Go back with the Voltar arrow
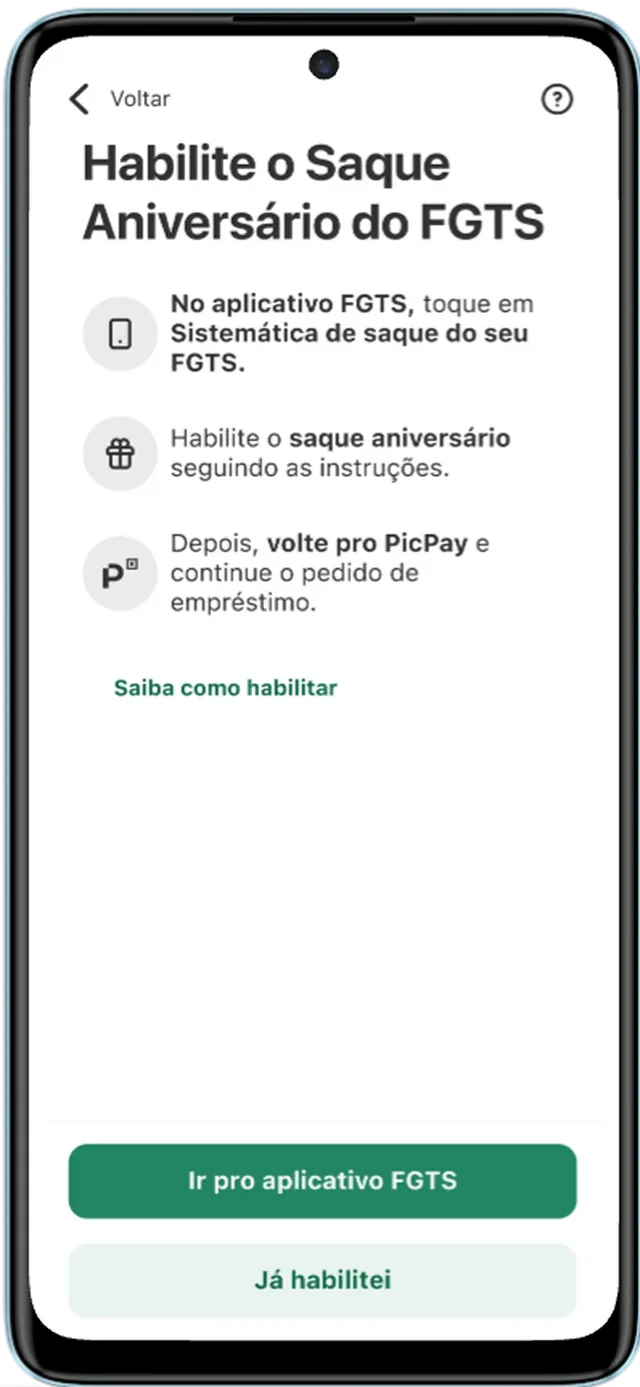 coord(80,99)
